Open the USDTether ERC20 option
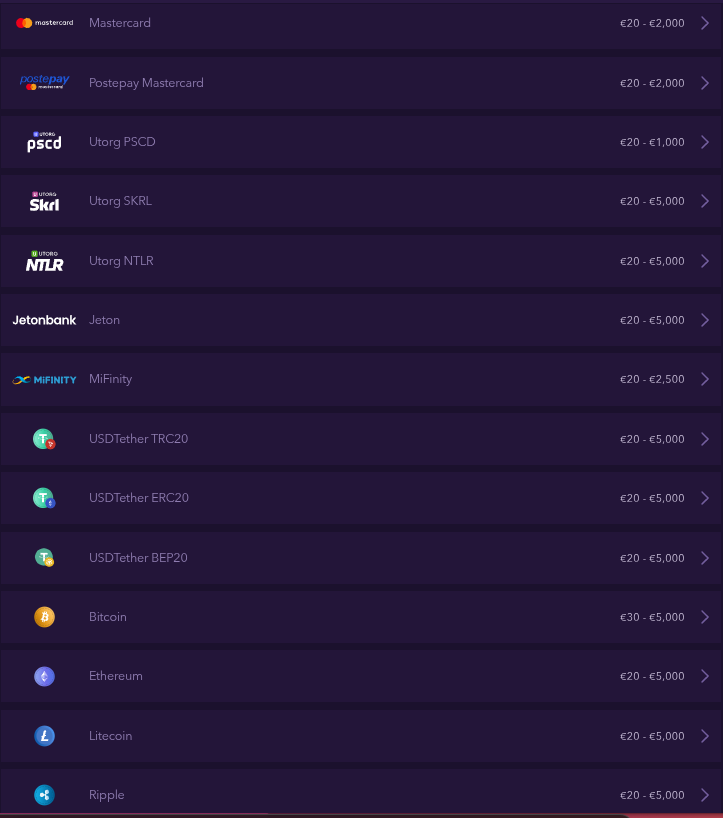Screen dimensions: 723x818 (x=360, y=498)
